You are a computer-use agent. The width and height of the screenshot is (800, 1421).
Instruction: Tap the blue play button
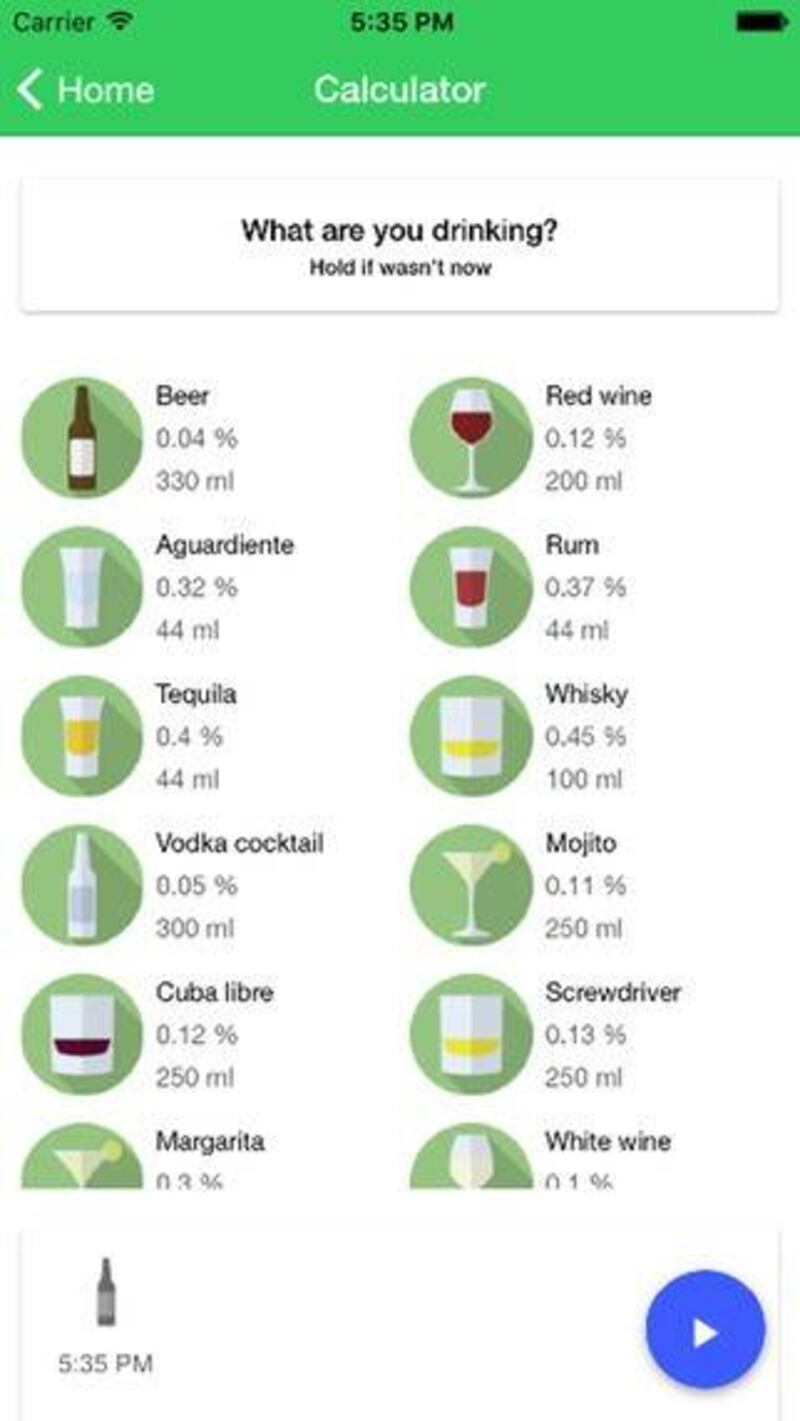coord(705,1332)
